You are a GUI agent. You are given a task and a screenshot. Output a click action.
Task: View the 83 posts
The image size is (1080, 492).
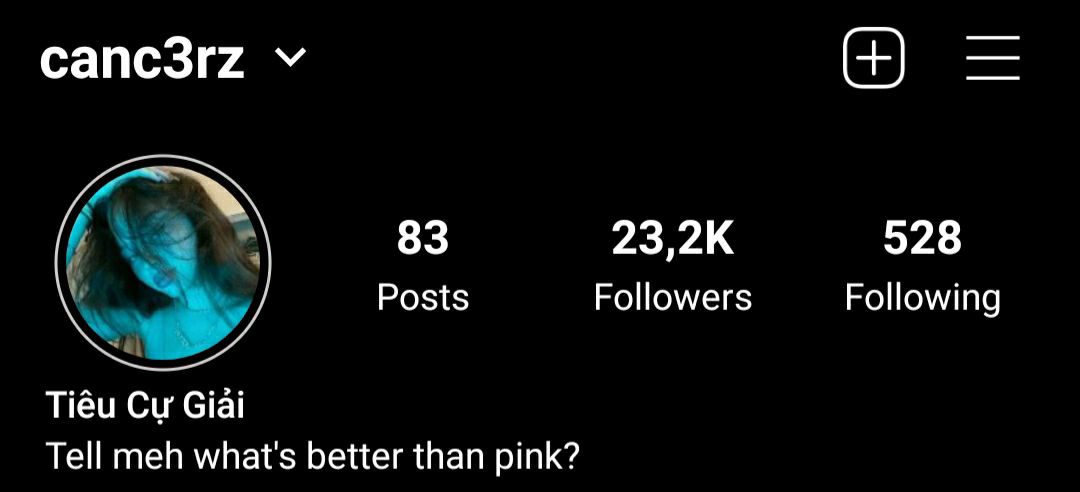click(x=423, y=265)
